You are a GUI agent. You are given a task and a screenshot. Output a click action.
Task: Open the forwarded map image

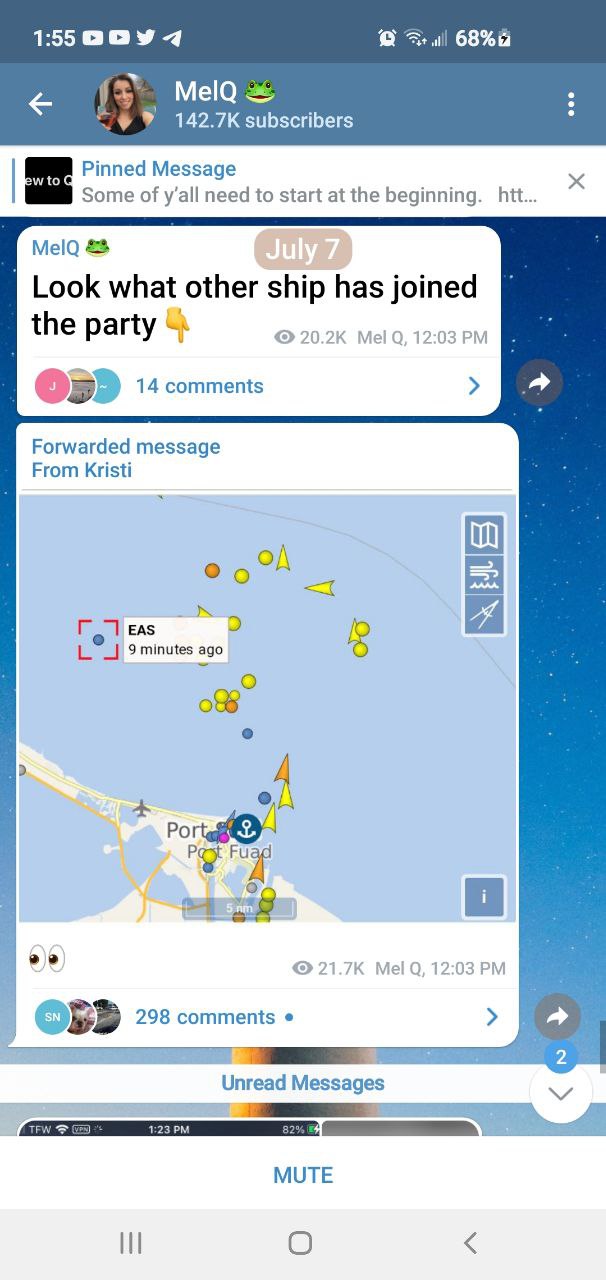(x=268, y=708)
